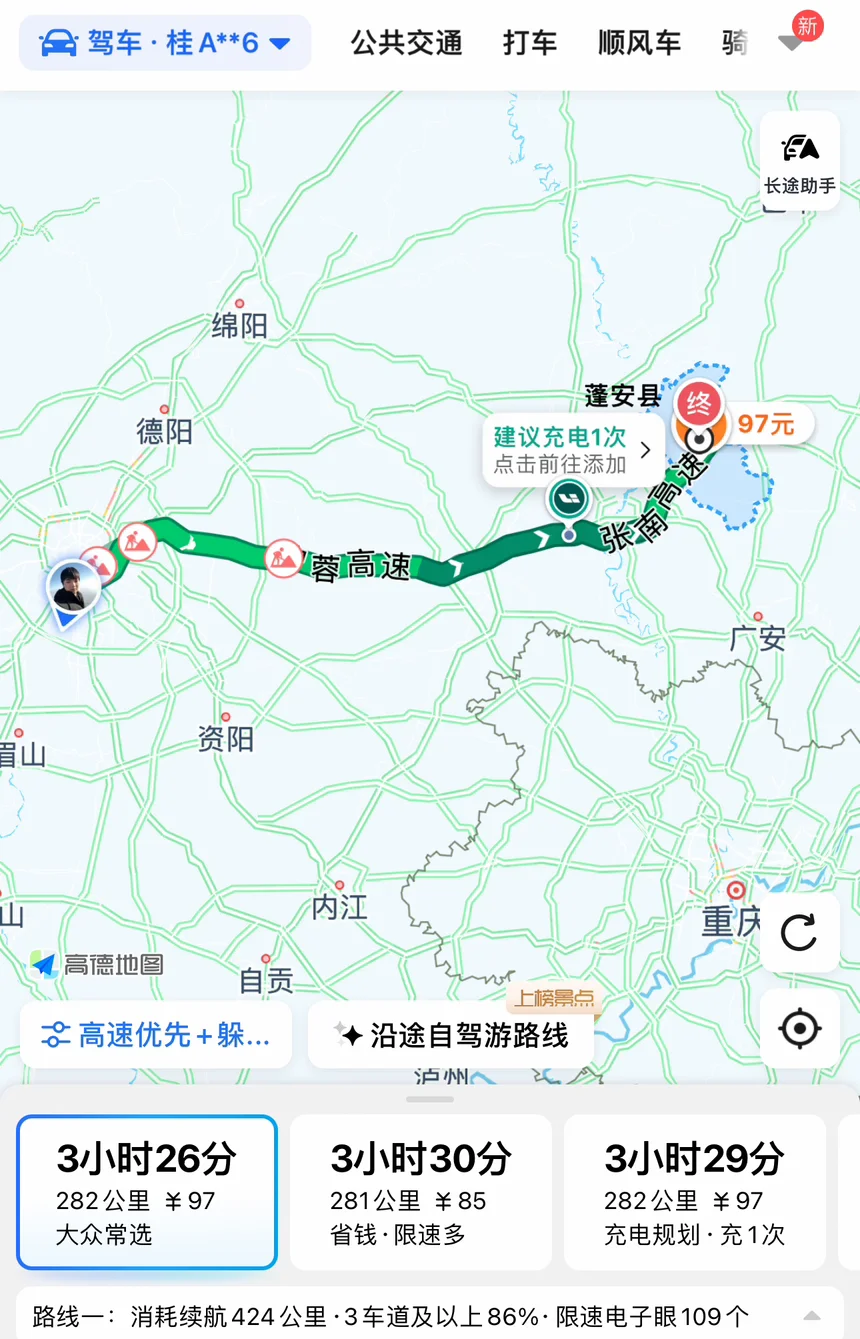Viewport: 860px width, 1339px height.
Task: Tap the road construction marker near 蓉高速
Action: click(x=284, y=558)
